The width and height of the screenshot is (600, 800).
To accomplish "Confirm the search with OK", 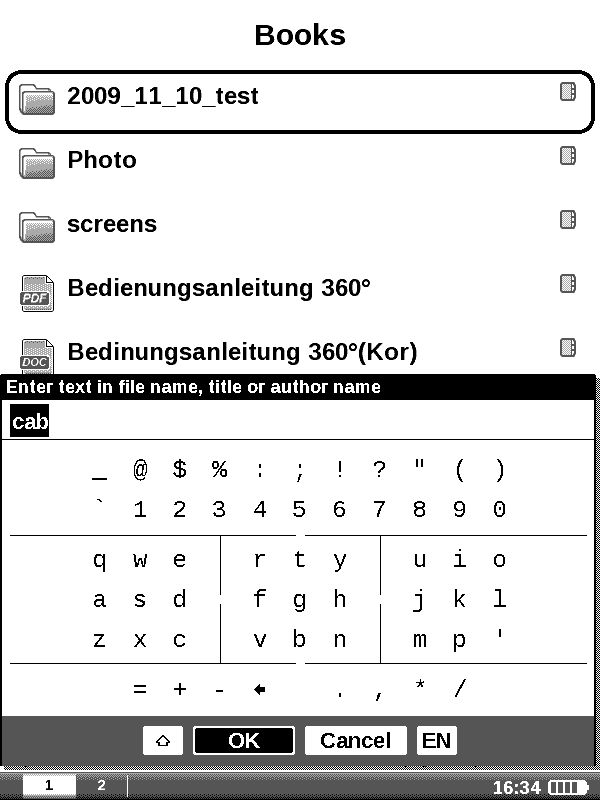I will coord(244,741).
